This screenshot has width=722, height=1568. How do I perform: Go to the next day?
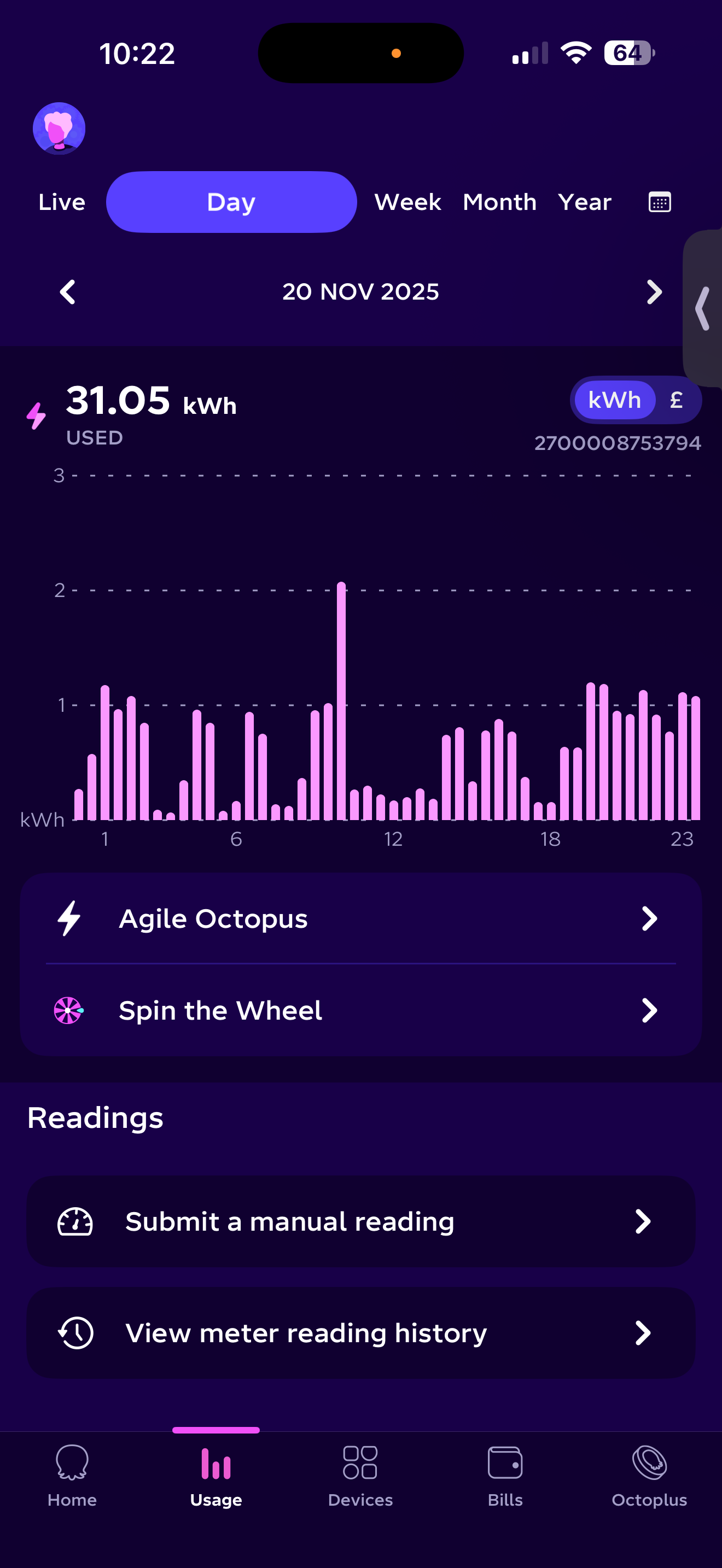(654, 292)
